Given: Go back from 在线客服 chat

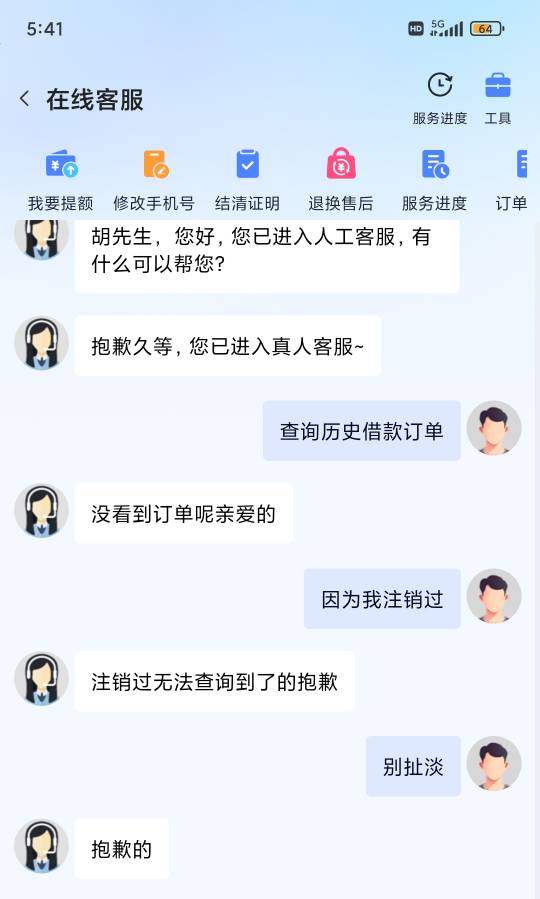Looking at the screenshot, I should [24, 99].
